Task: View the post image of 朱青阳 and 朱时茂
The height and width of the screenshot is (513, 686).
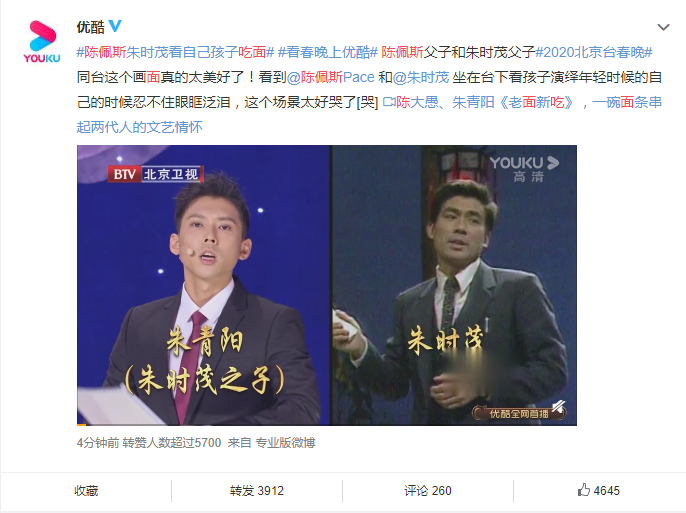Action: pos(327,285)
